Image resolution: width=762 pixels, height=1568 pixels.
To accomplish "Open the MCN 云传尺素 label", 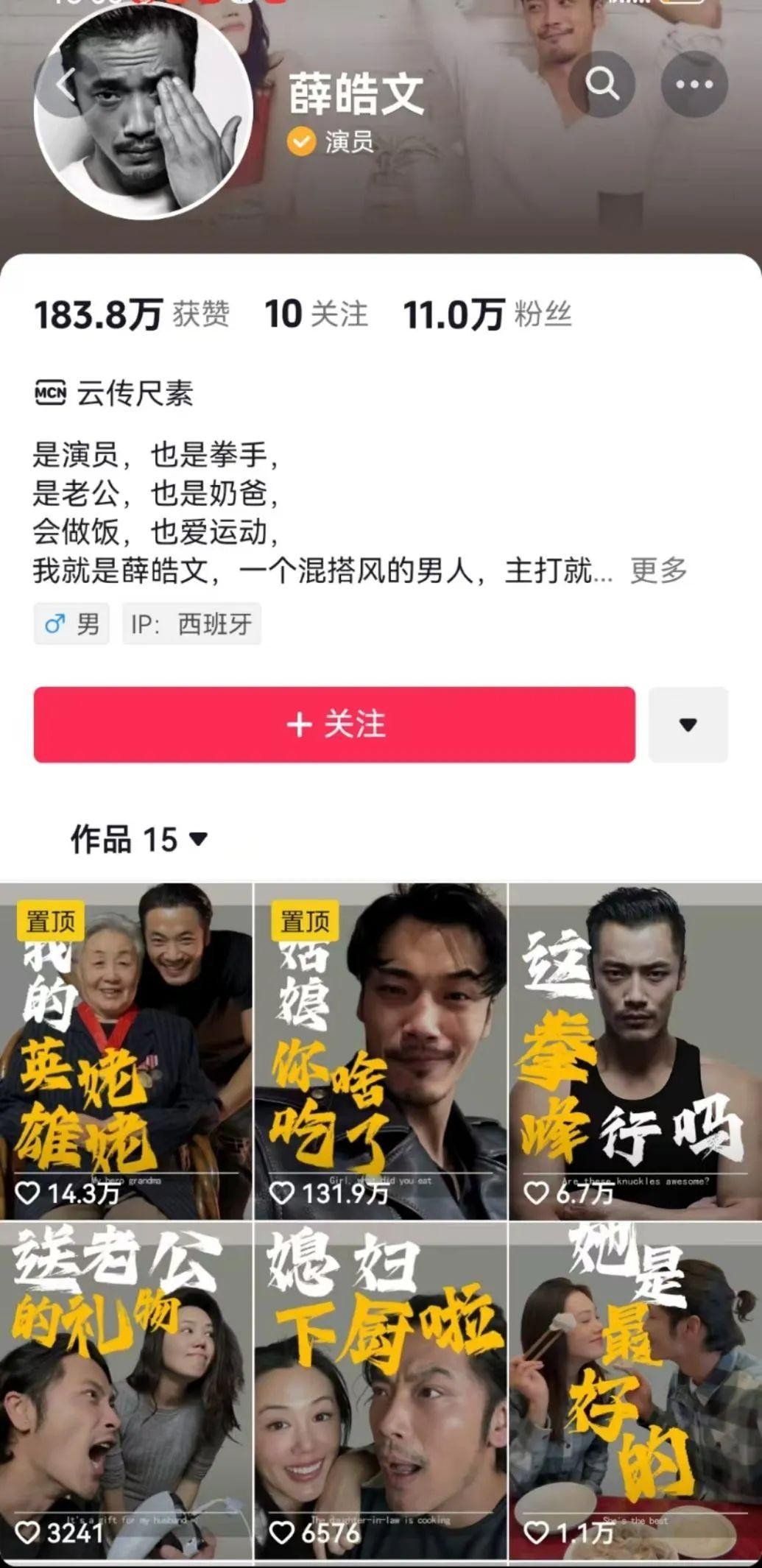I will point(114,393).
